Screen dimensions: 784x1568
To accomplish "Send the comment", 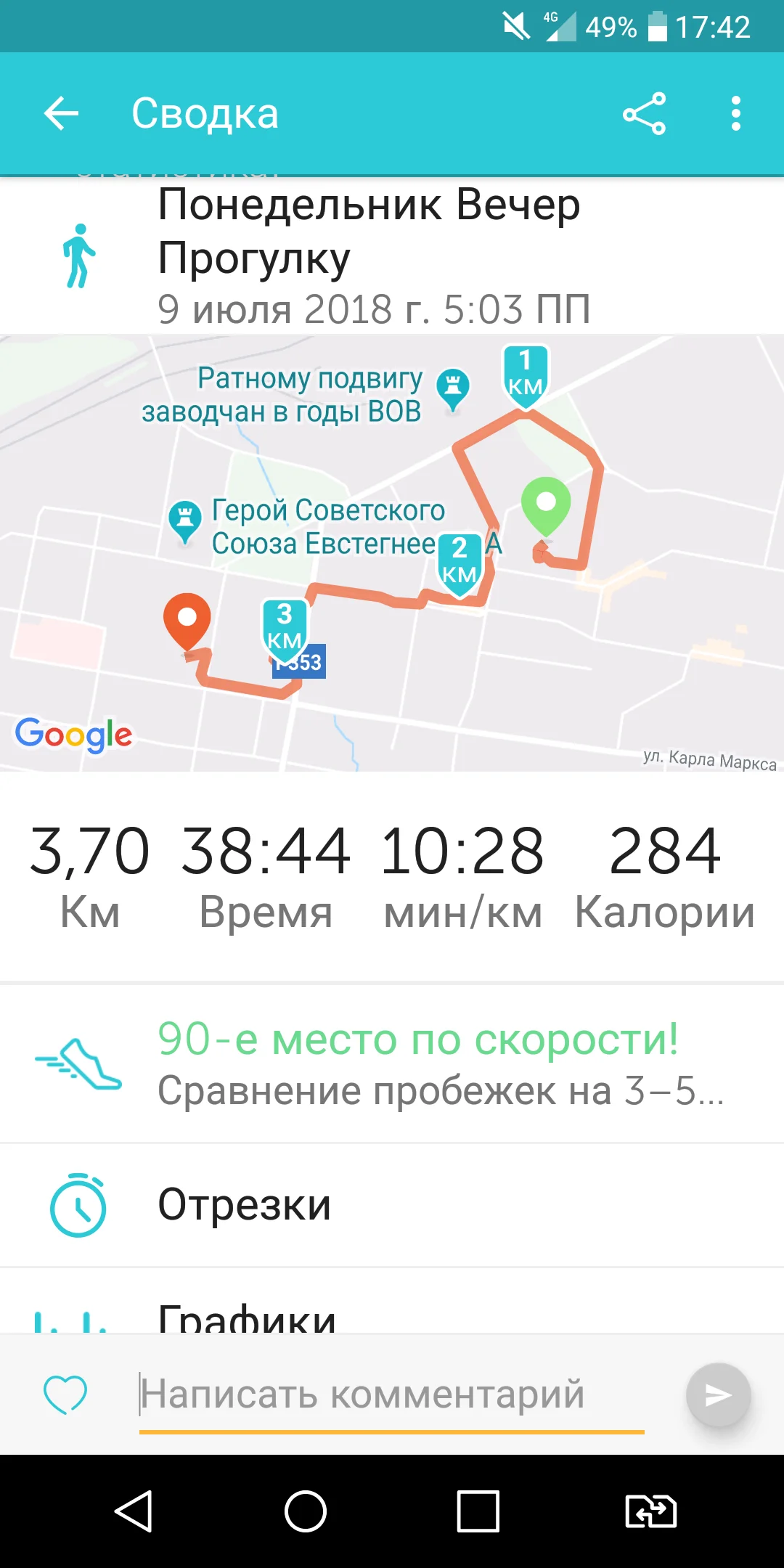I will click(718, 1395).
